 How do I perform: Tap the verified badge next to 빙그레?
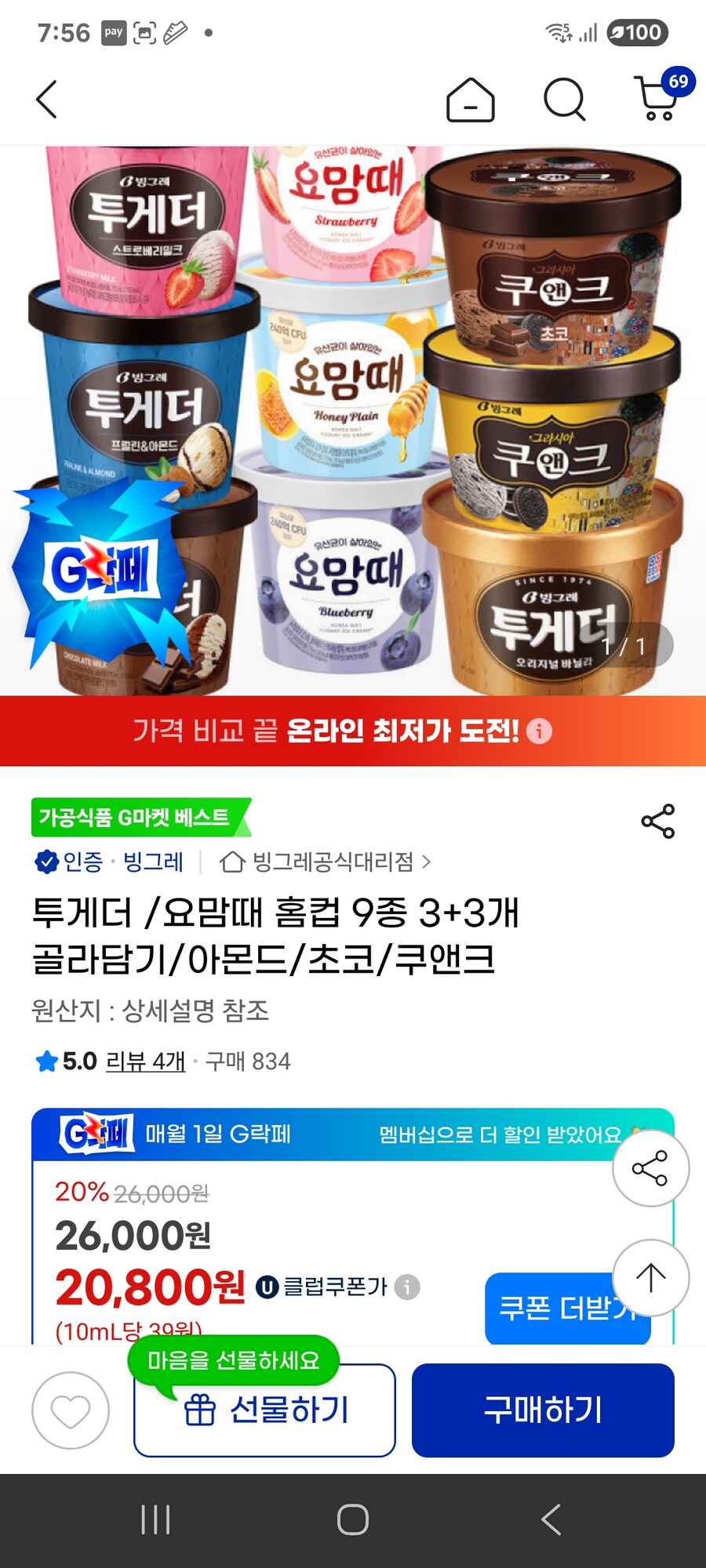(45, 862)
